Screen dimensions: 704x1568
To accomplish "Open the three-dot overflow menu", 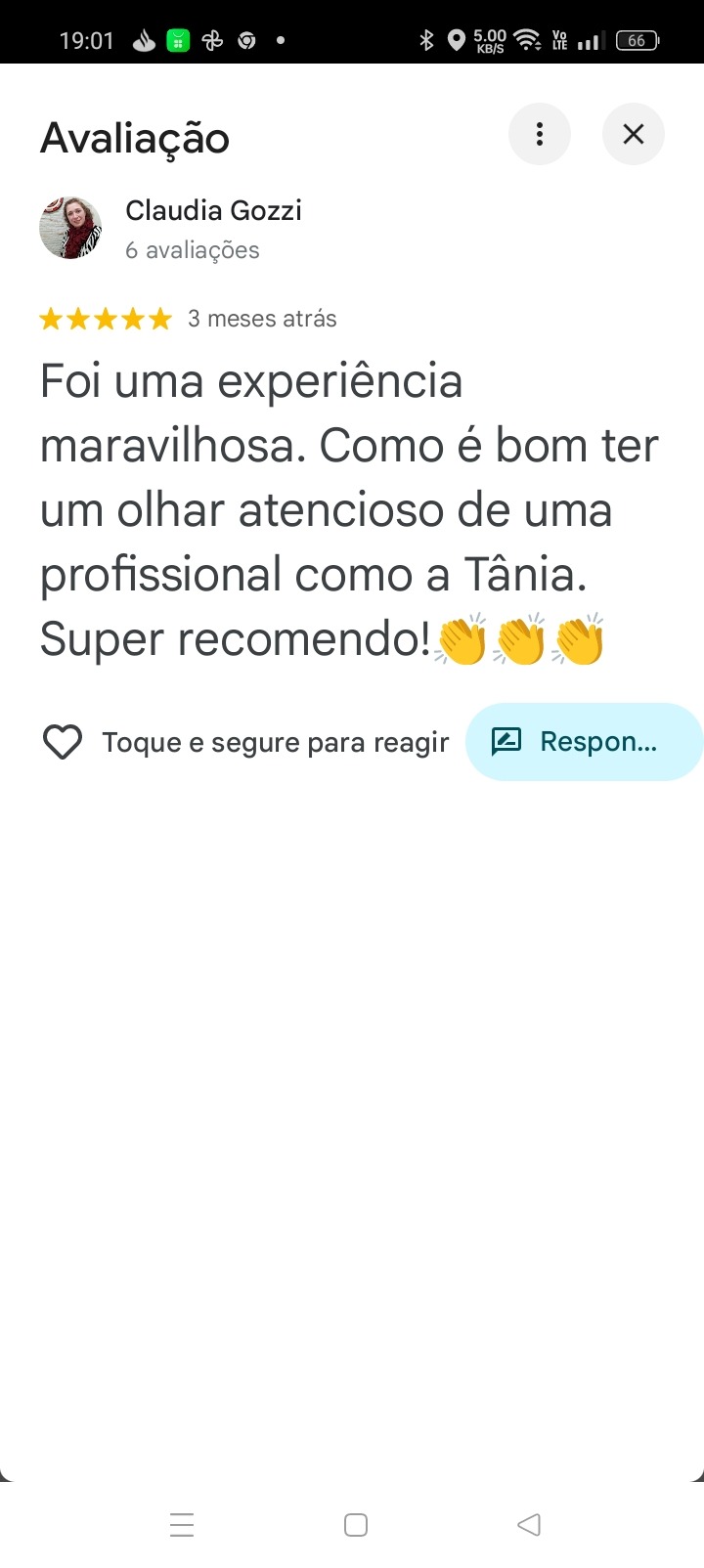I will click(x=539, y=134).
